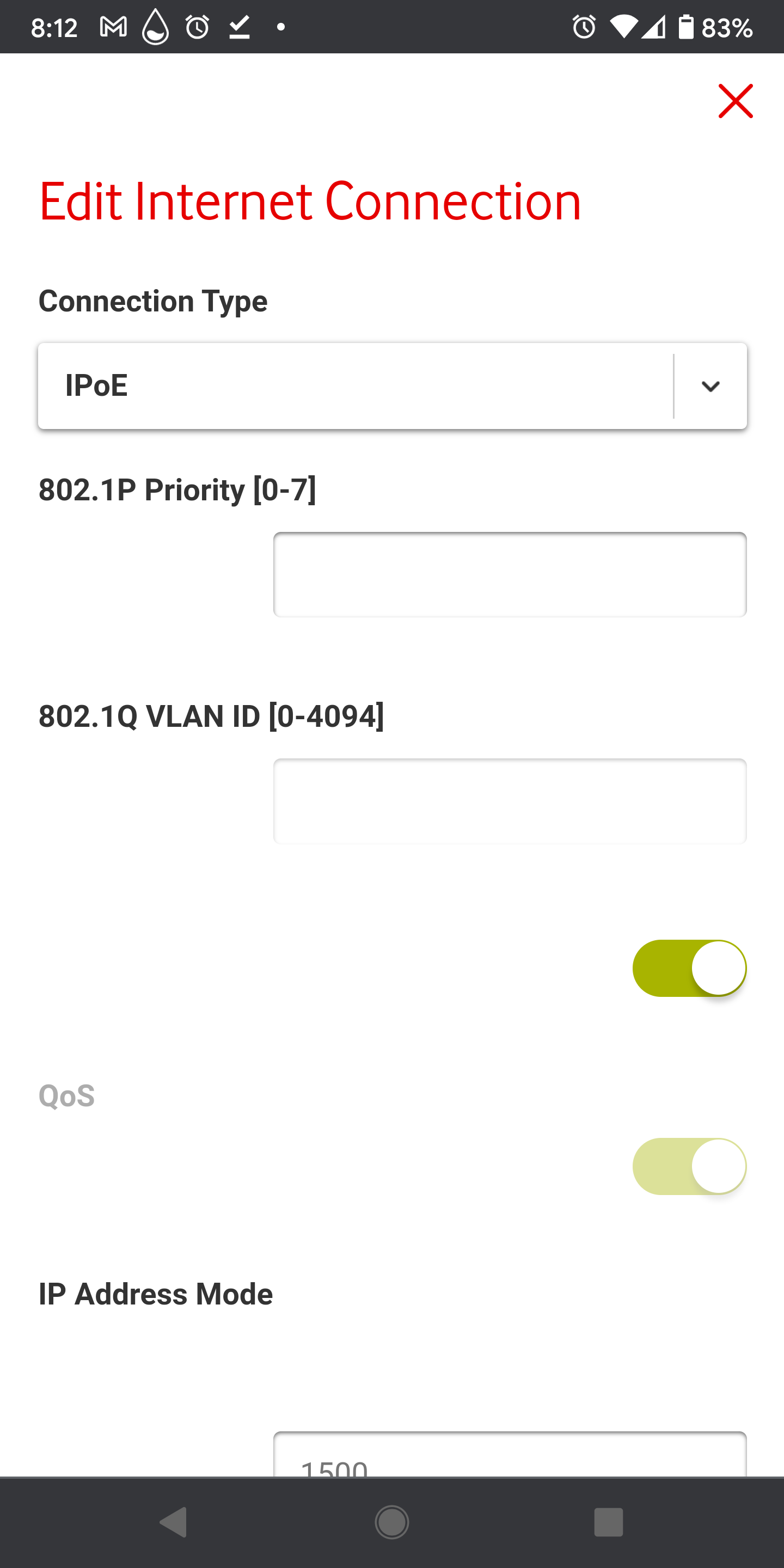Close the Edit Internet Connection screen
Viewport: 784px width, 1568px height.
point(736,101)
